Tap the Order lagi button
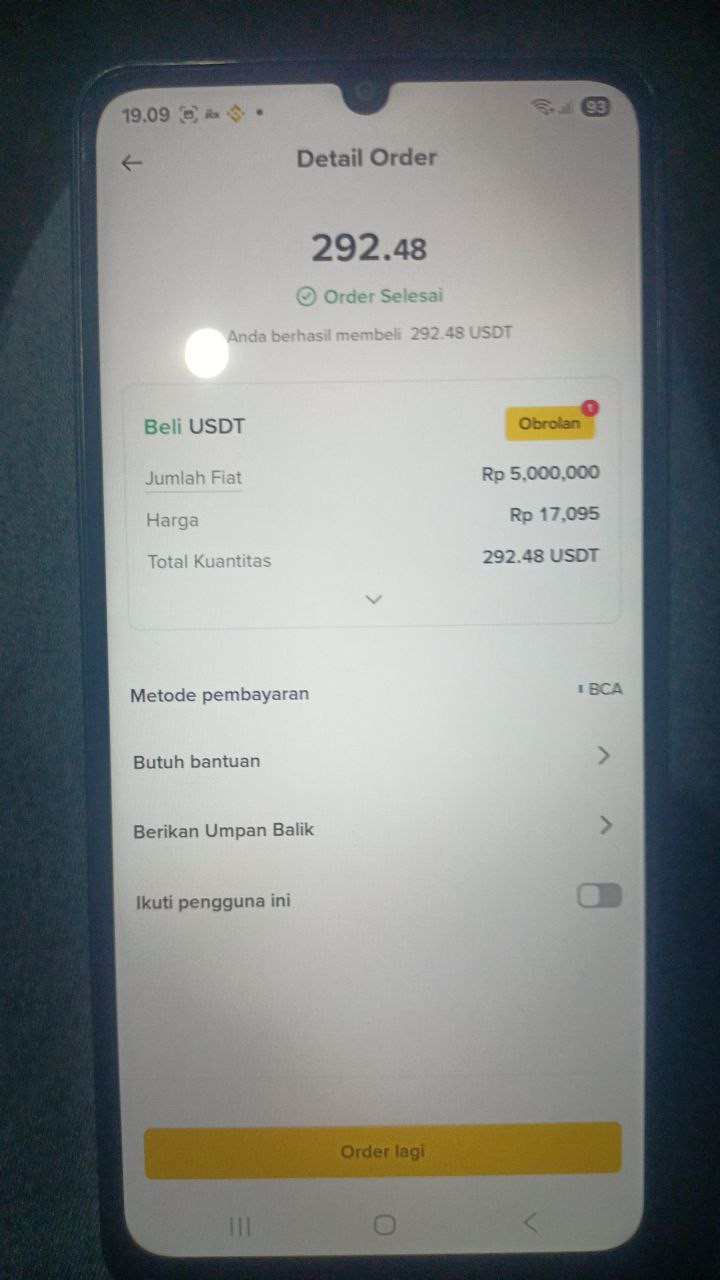This screenshot has height=1280, width=720. (x=382, y=1151)
